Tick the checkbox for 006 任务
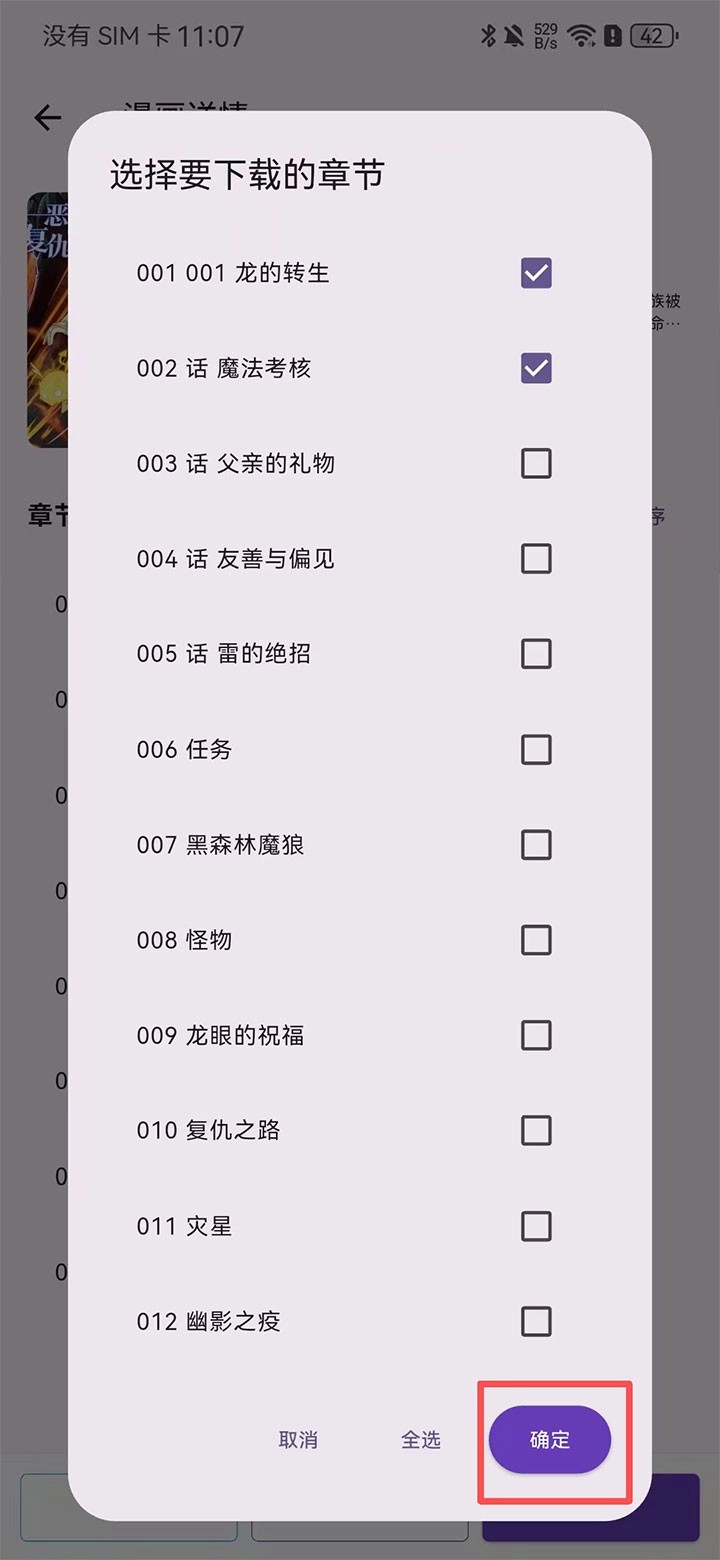Screen dimensions: 720x1560 tap(536, 749)
